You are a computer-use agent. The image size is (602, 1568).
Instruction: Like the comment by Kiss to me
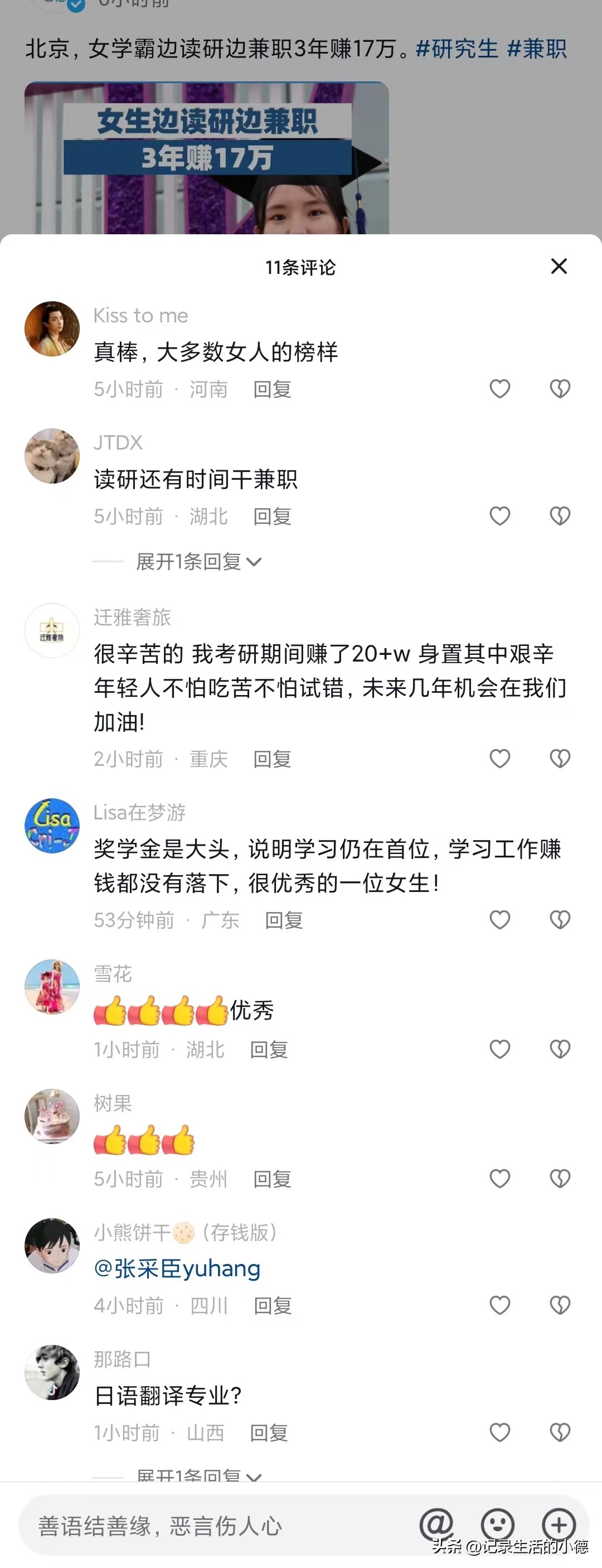(x=499, y=388)
